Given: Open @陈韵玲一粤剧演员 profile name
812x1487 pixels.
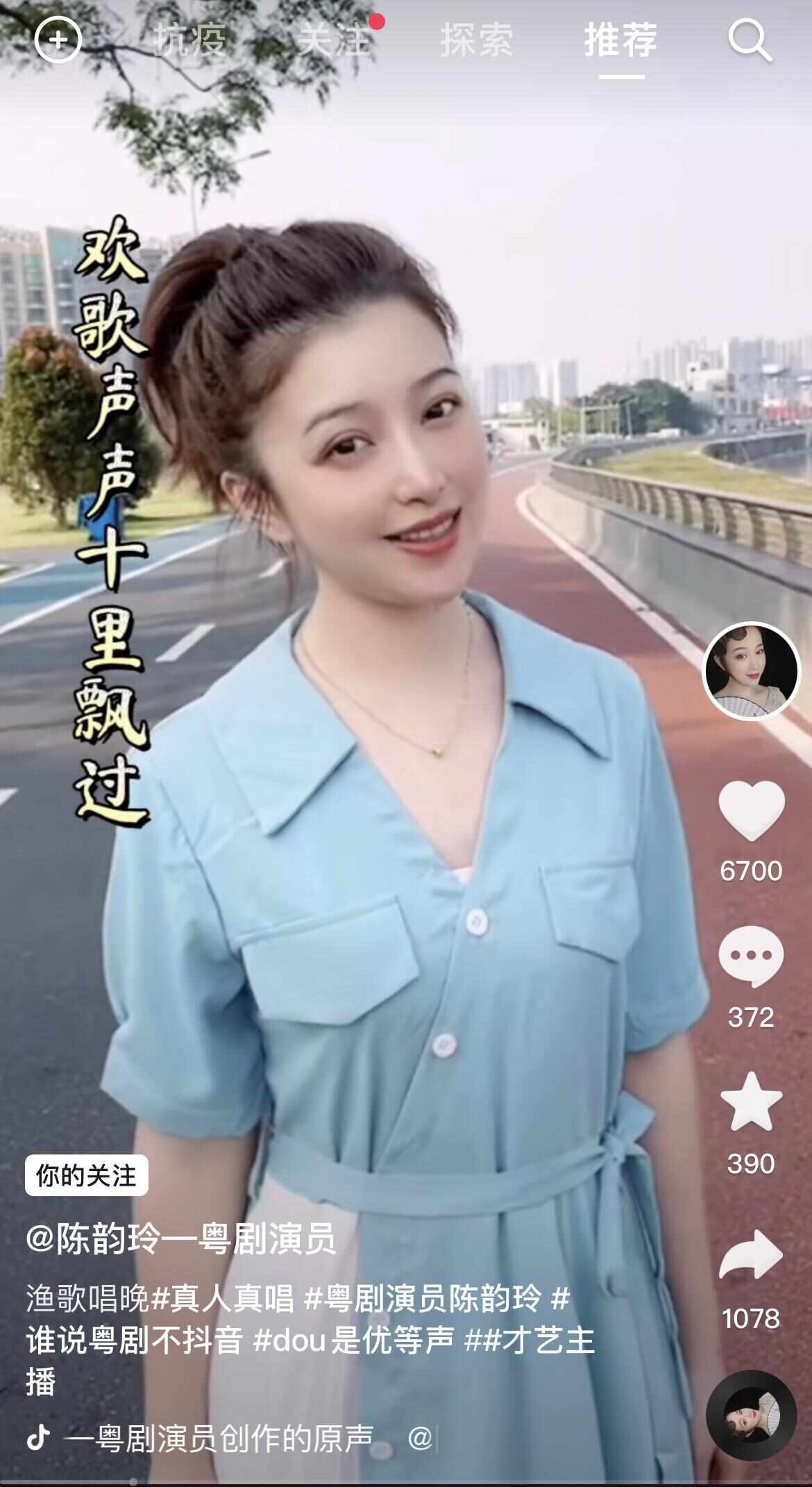Looking at the screenshot, I should click(x=180, y=1238).
